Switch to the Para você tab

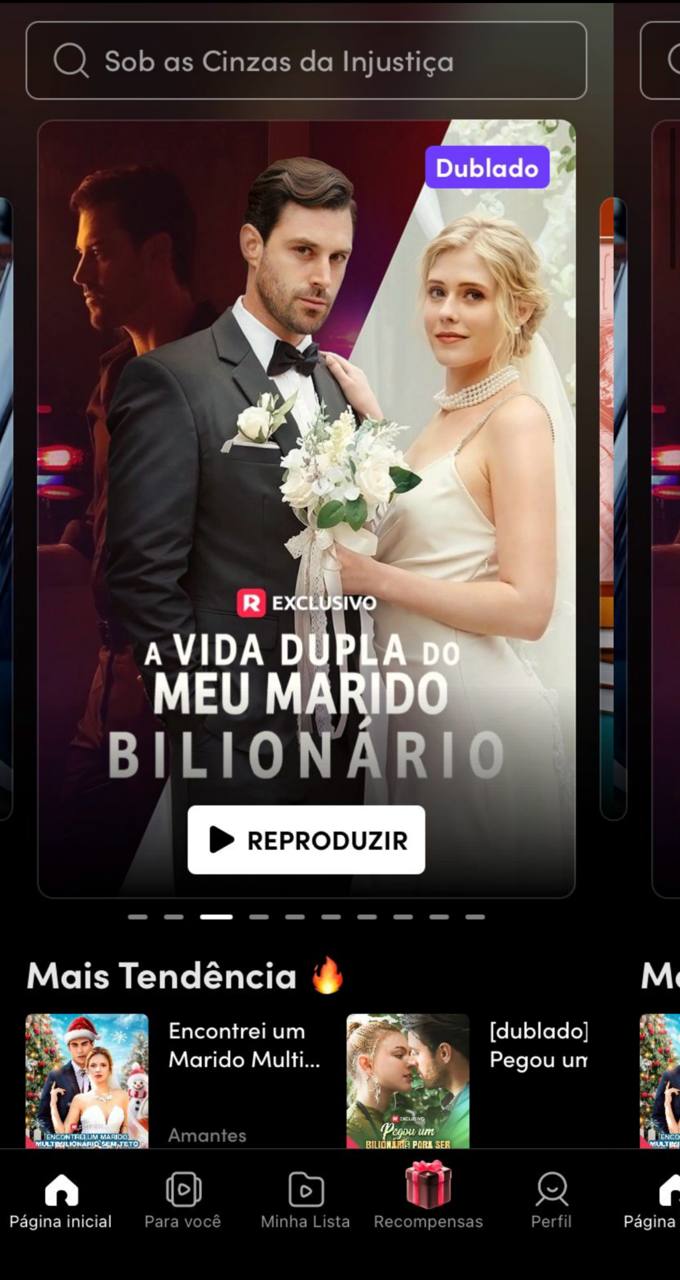[183, 1201]
